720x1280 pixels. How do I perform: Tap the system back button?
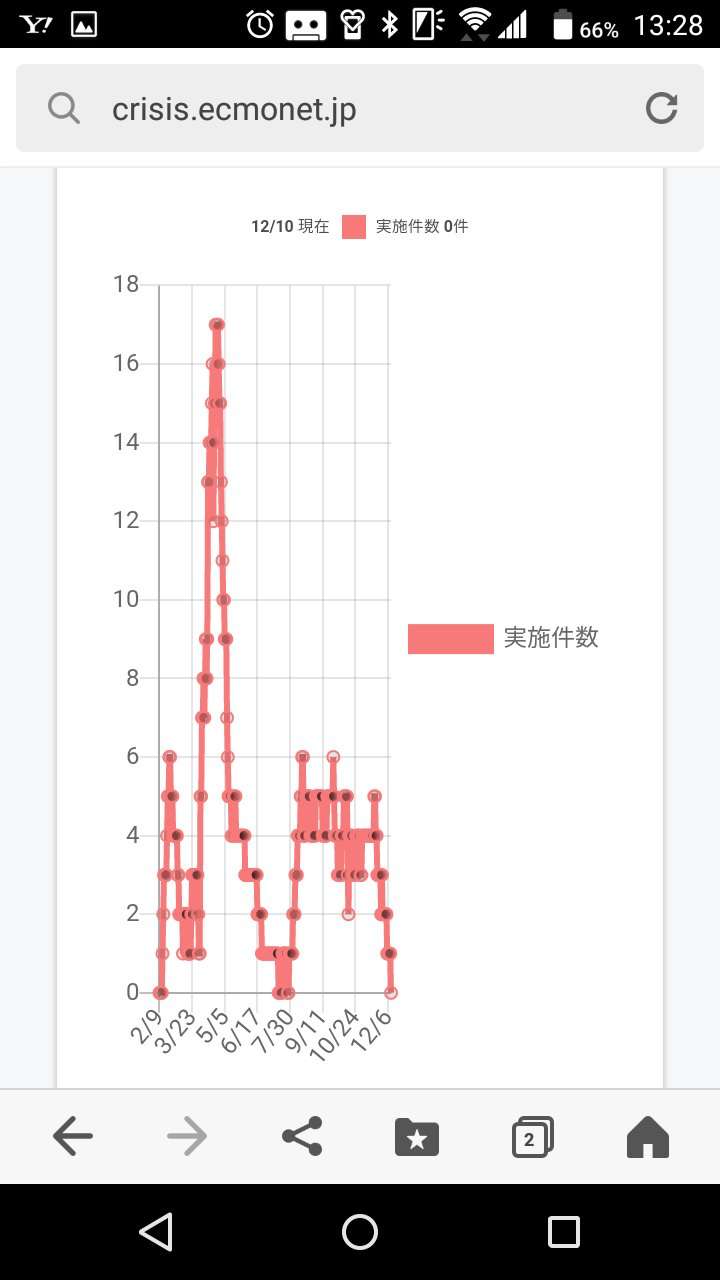(156, 1232)
